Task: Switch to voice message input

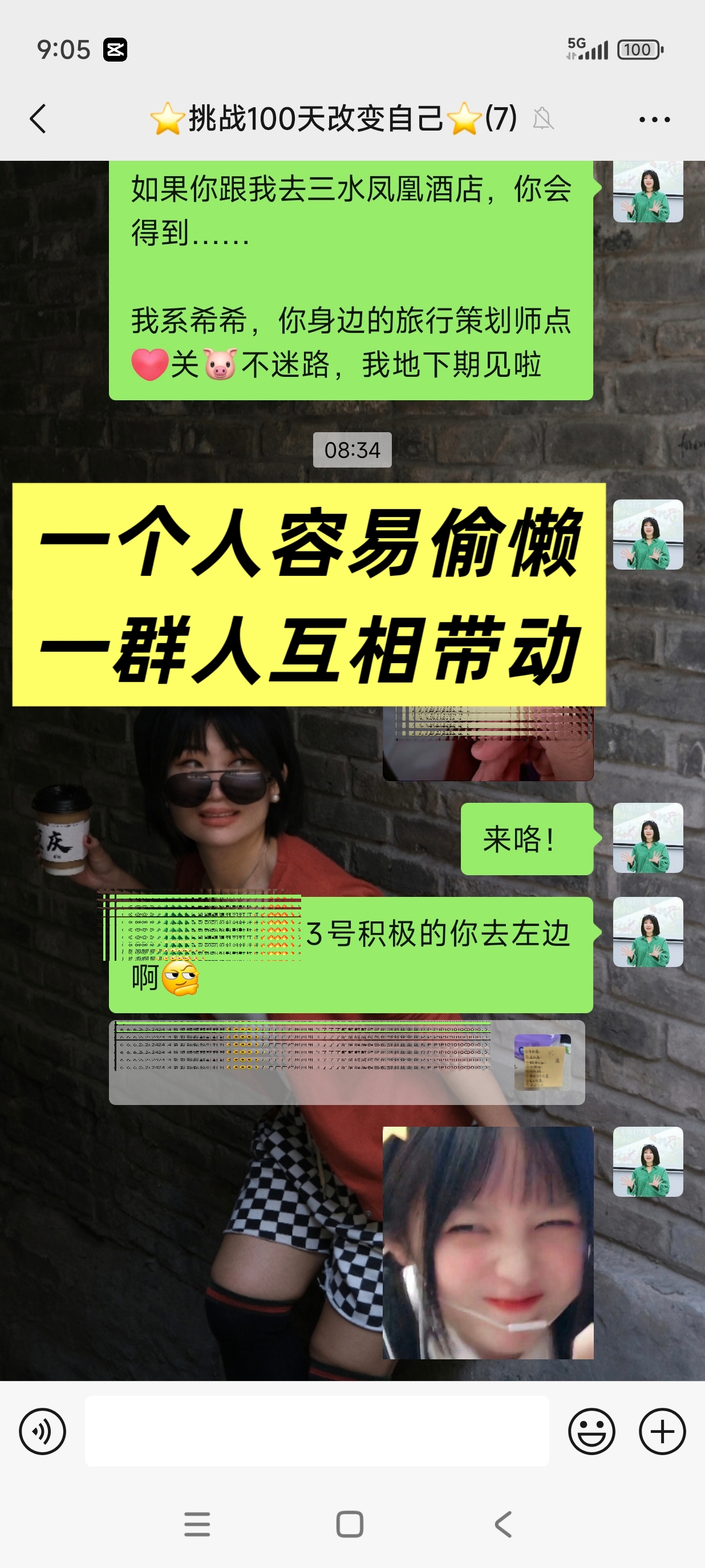Action: click(42, 1431)
